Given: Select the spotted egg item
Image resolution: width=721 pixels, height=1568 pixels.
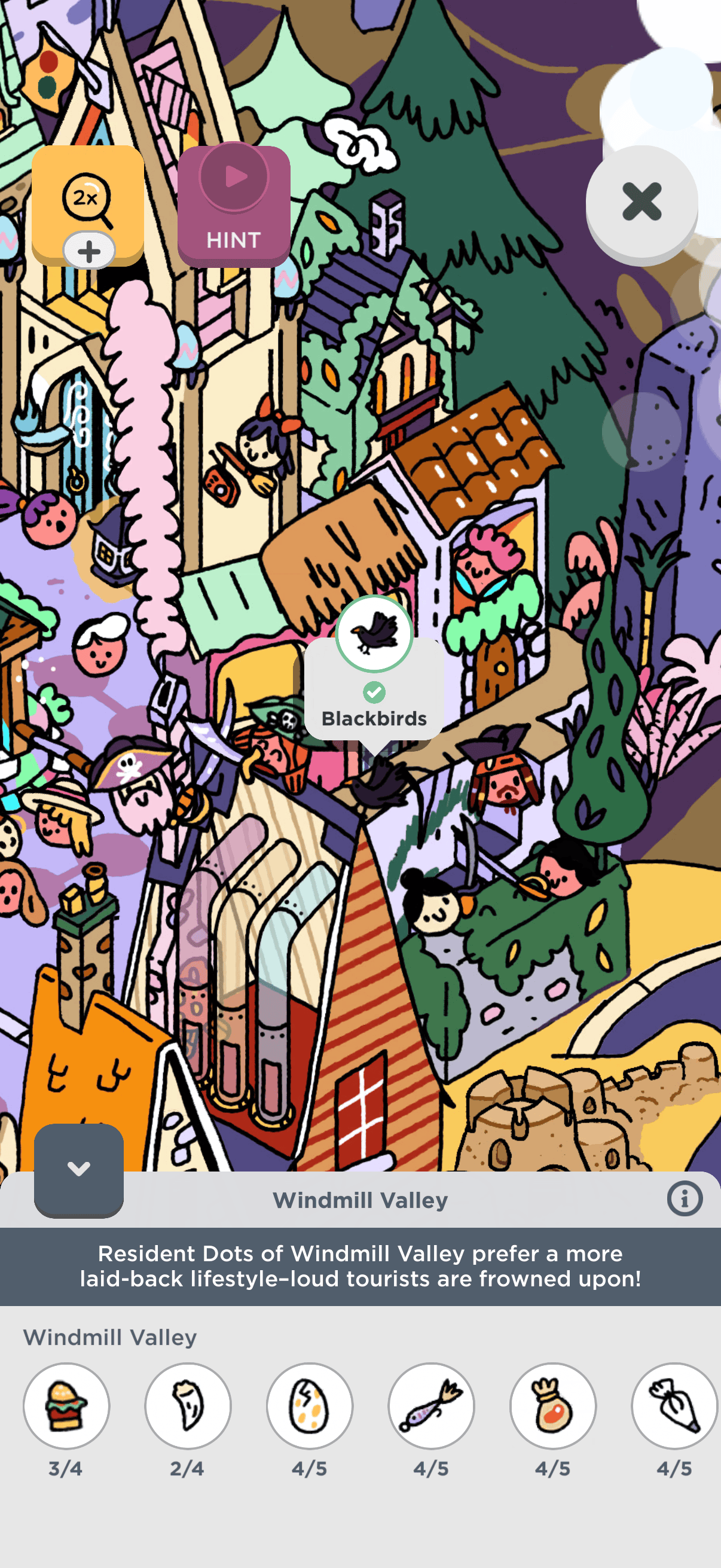Looking at the screenshot, I should coord(309,1405).
